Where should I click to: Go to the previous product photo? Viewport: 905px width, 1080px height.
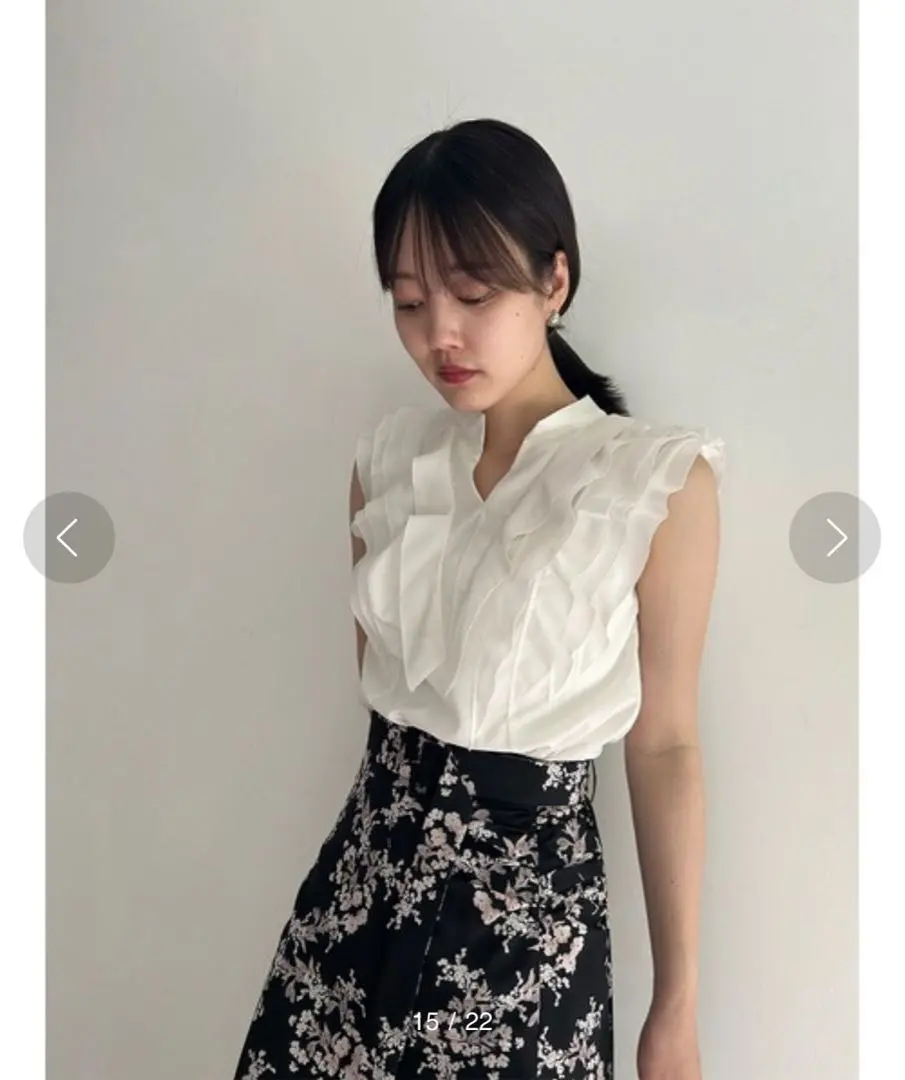(68, 538)
